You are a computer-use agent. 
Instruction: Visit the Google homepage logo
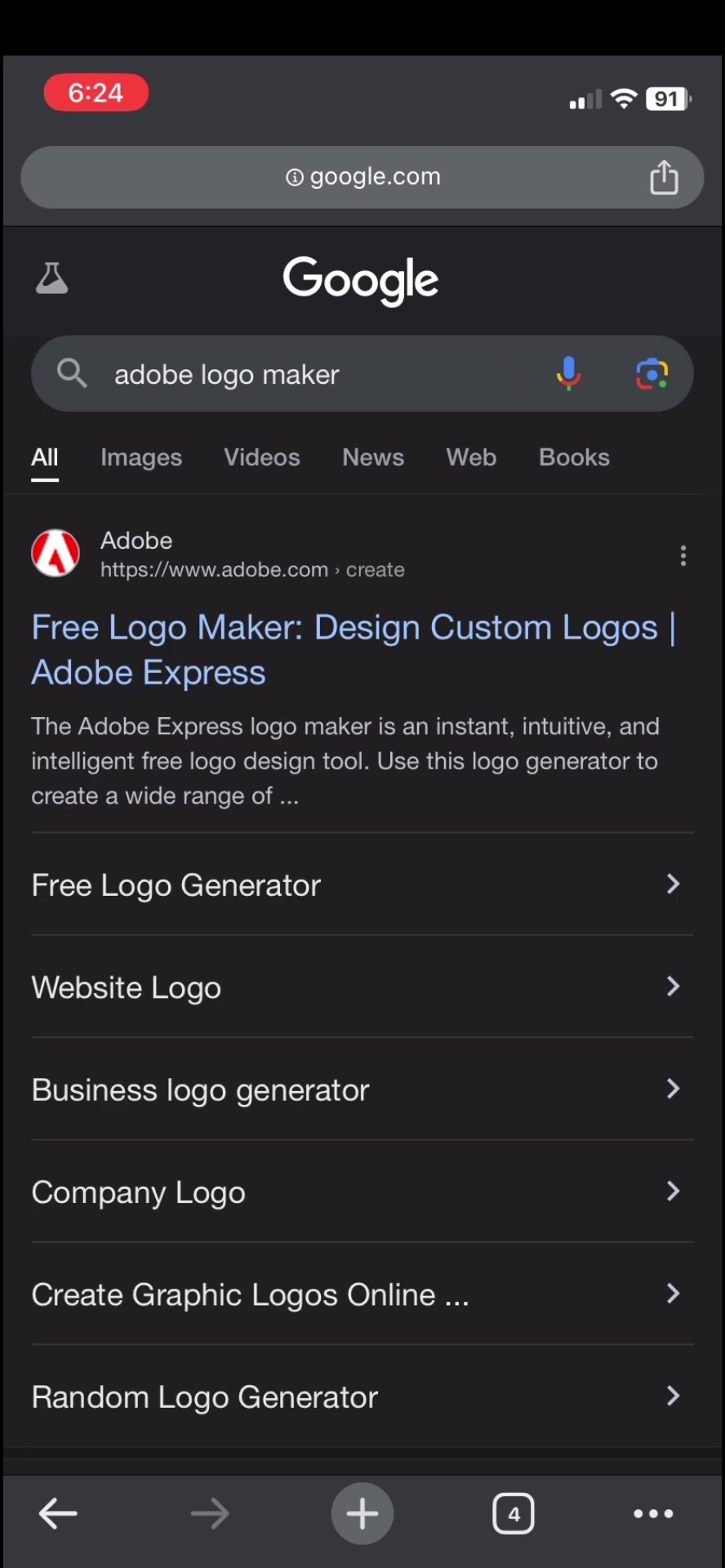tap(361, 280)
